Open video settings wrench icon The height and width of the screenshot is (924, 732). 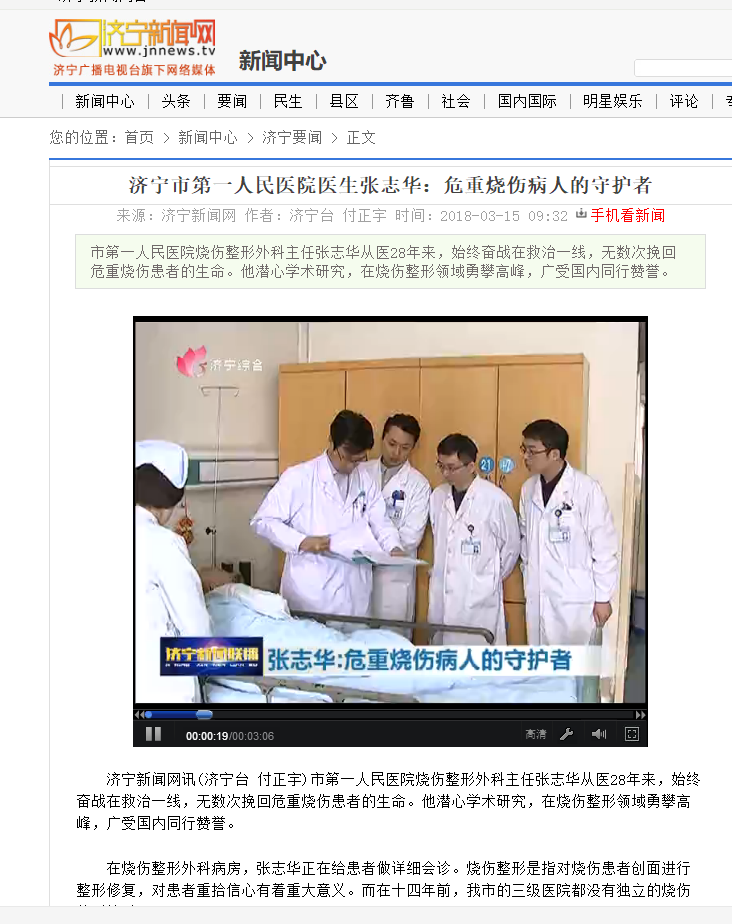pos(566,734)
